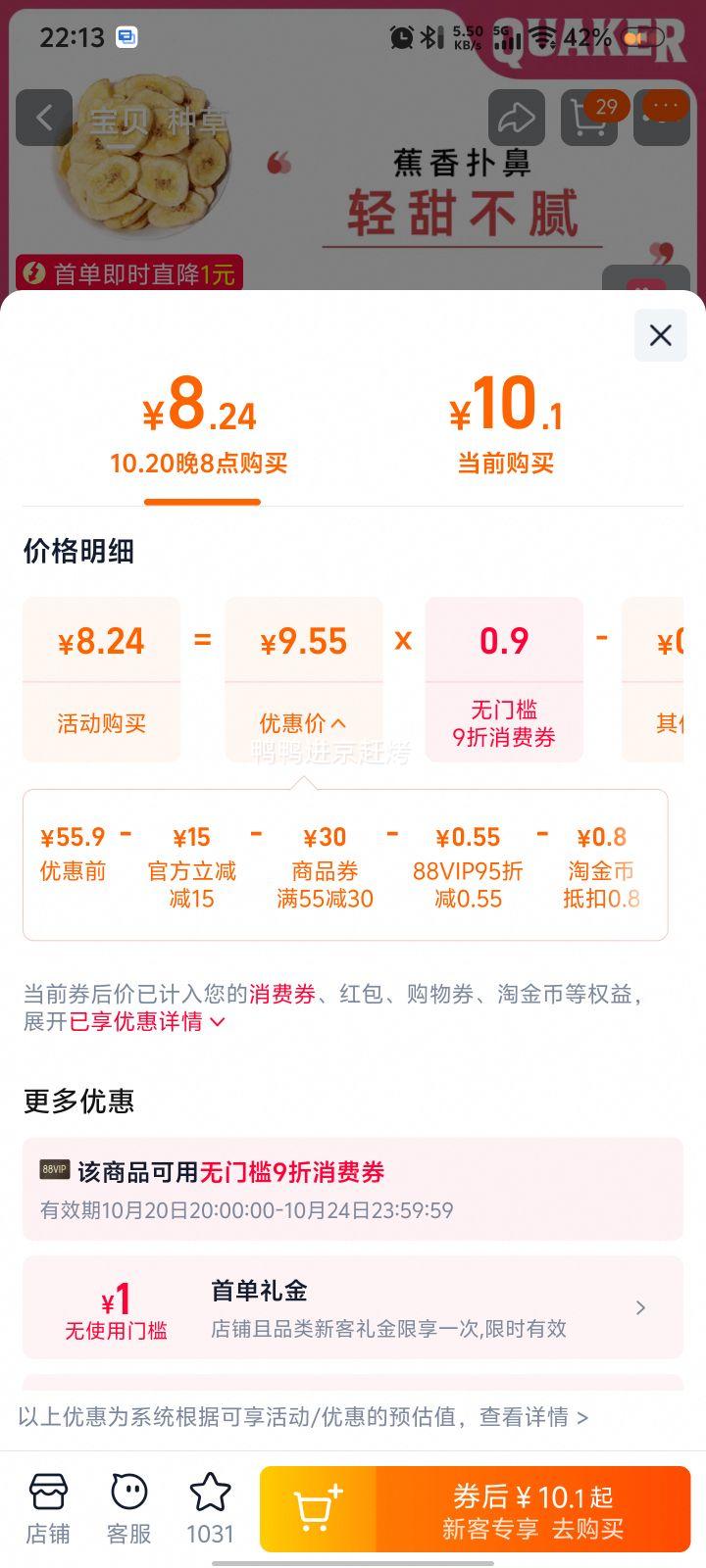Expand 已享优惠详情
This screenshot has height=1568, width=706.
click(x=147, y=1021)
